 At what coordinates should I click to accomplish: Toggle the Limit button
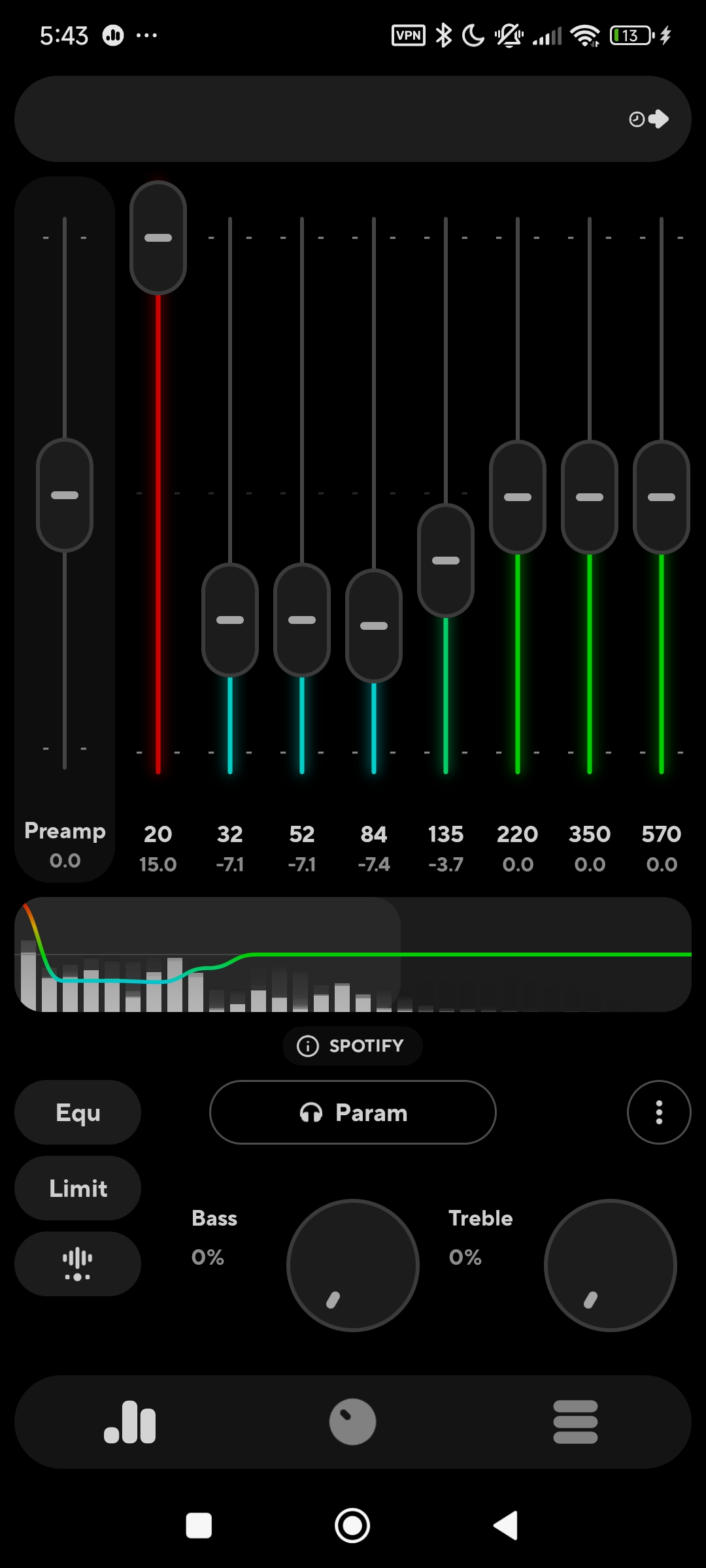78,1188
